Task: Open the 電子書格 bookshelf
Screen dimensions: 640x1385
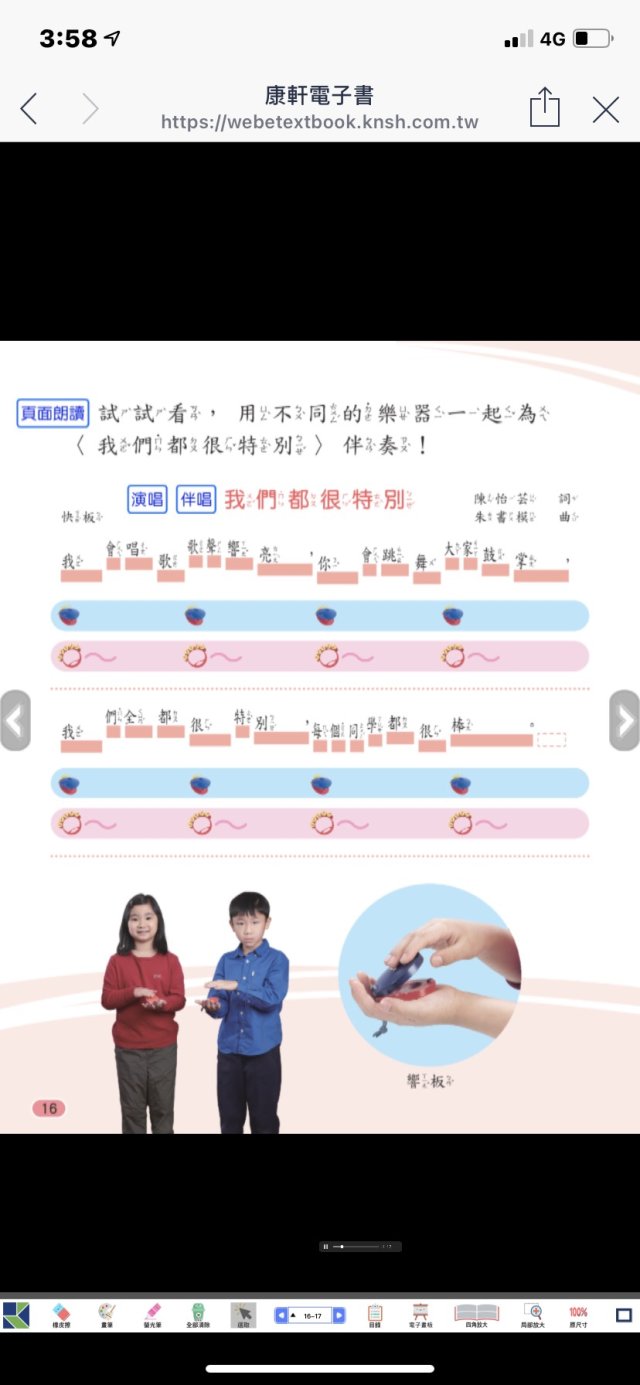Action: (421, 1314)
